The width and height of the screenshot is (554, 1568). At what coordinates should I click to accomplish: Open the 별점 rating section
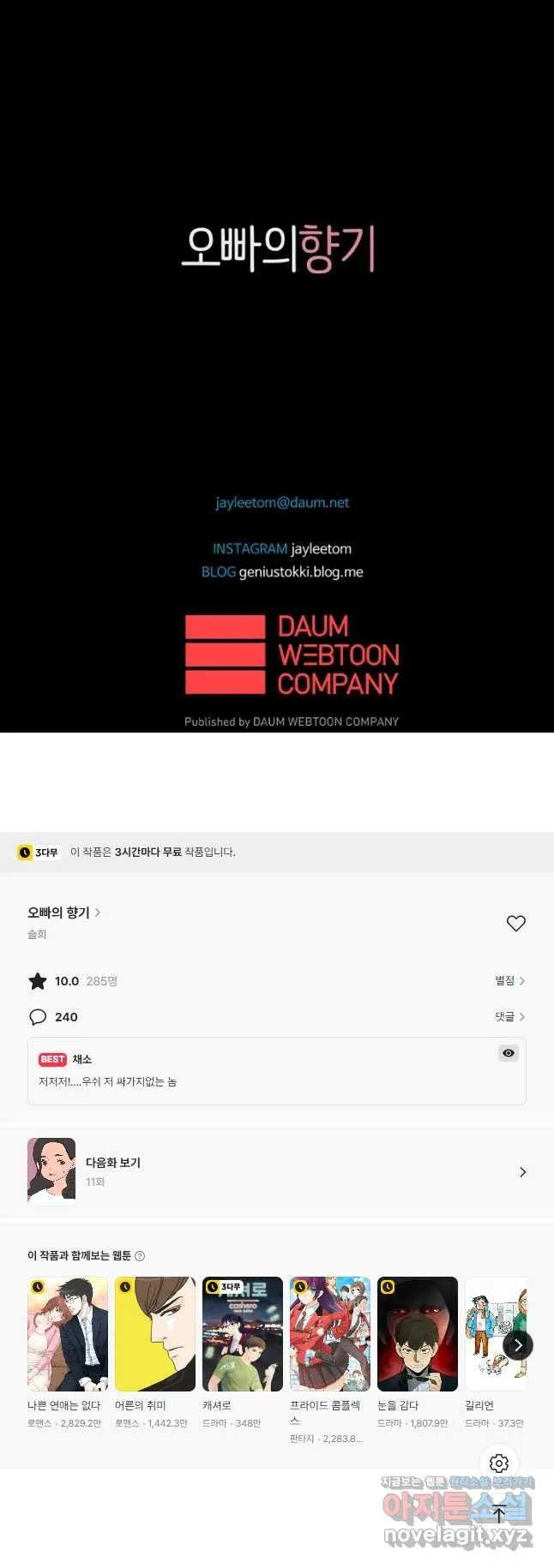(x=509, y=980)
